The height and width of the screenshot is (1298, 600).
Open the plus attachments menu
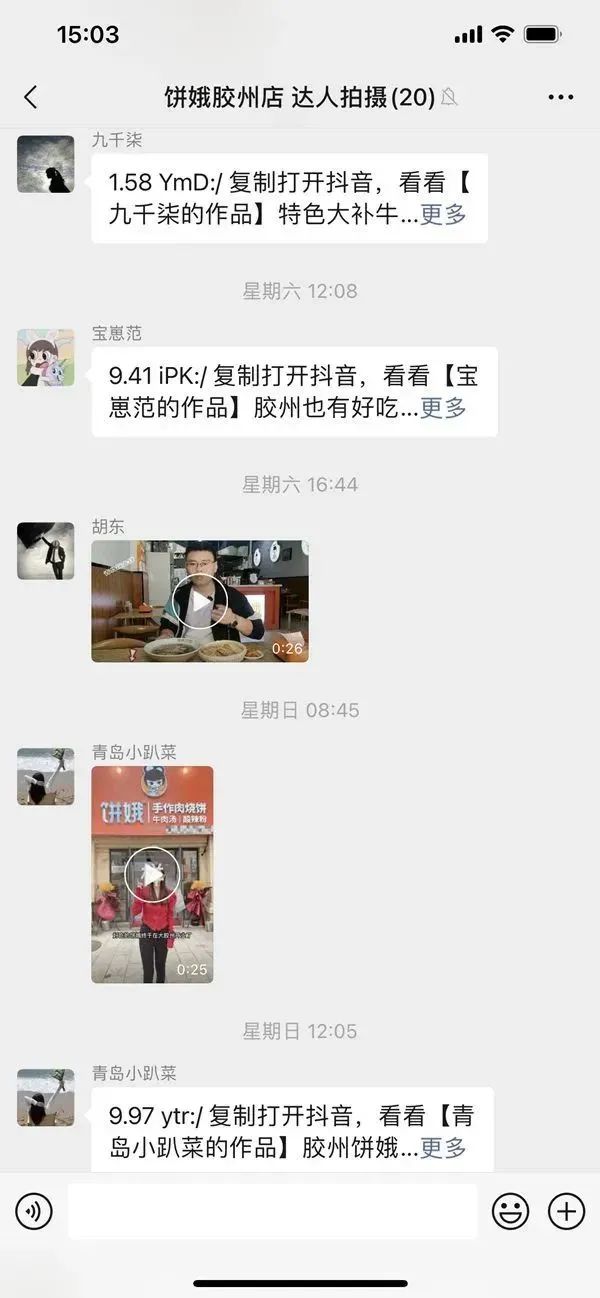pyautogui.click(x=566, y=1212)
